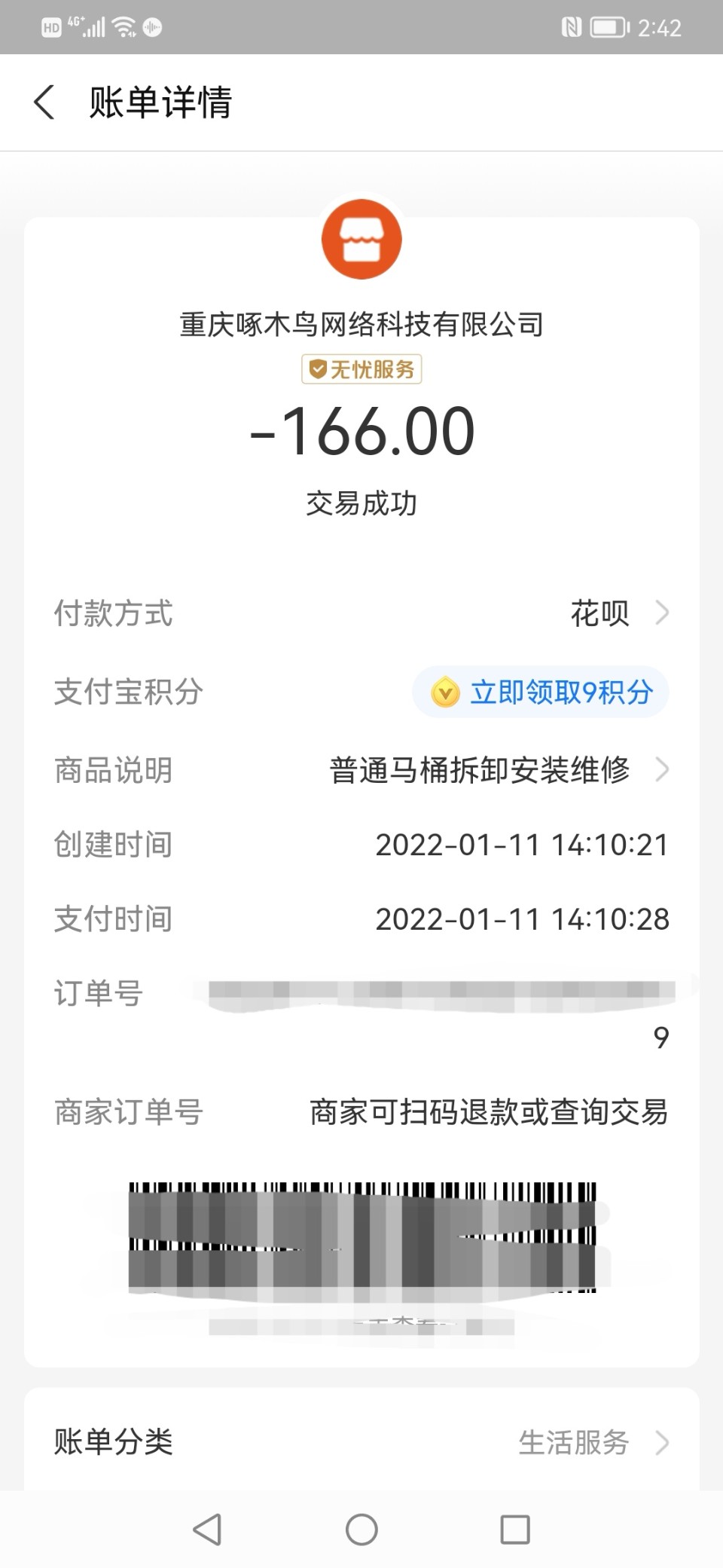This screenshot has width=723, height=1568.
Task: Open the 付款方式 花呗 row
Action: (361, 613)
